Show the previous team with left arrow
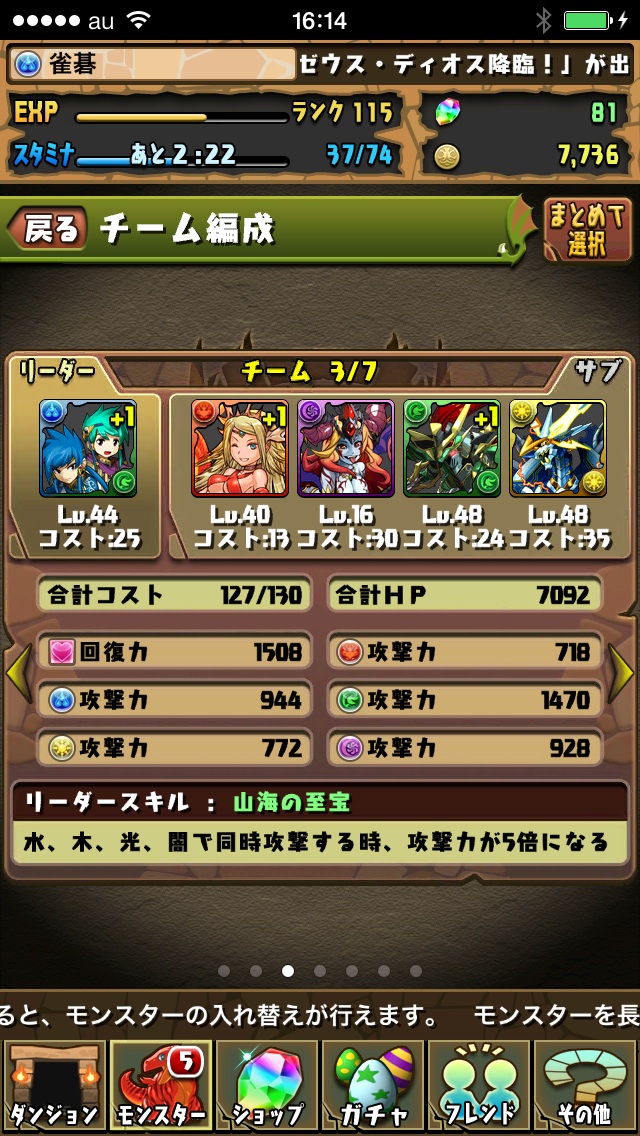Image resolution: width=640 pixels, height=1136 pixels. pos(16,674)
